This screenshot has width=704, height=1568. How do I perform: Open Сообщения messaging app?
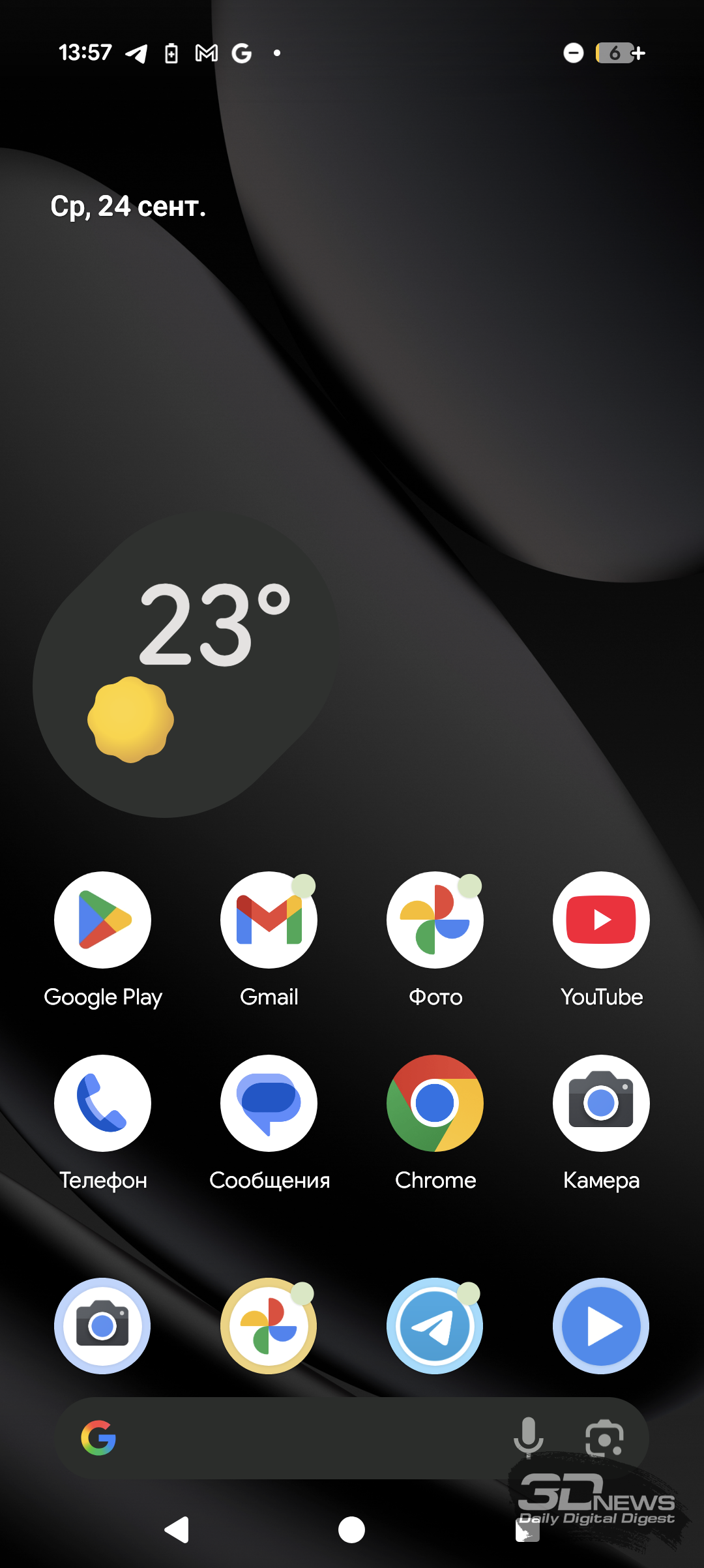[269, 1103]
